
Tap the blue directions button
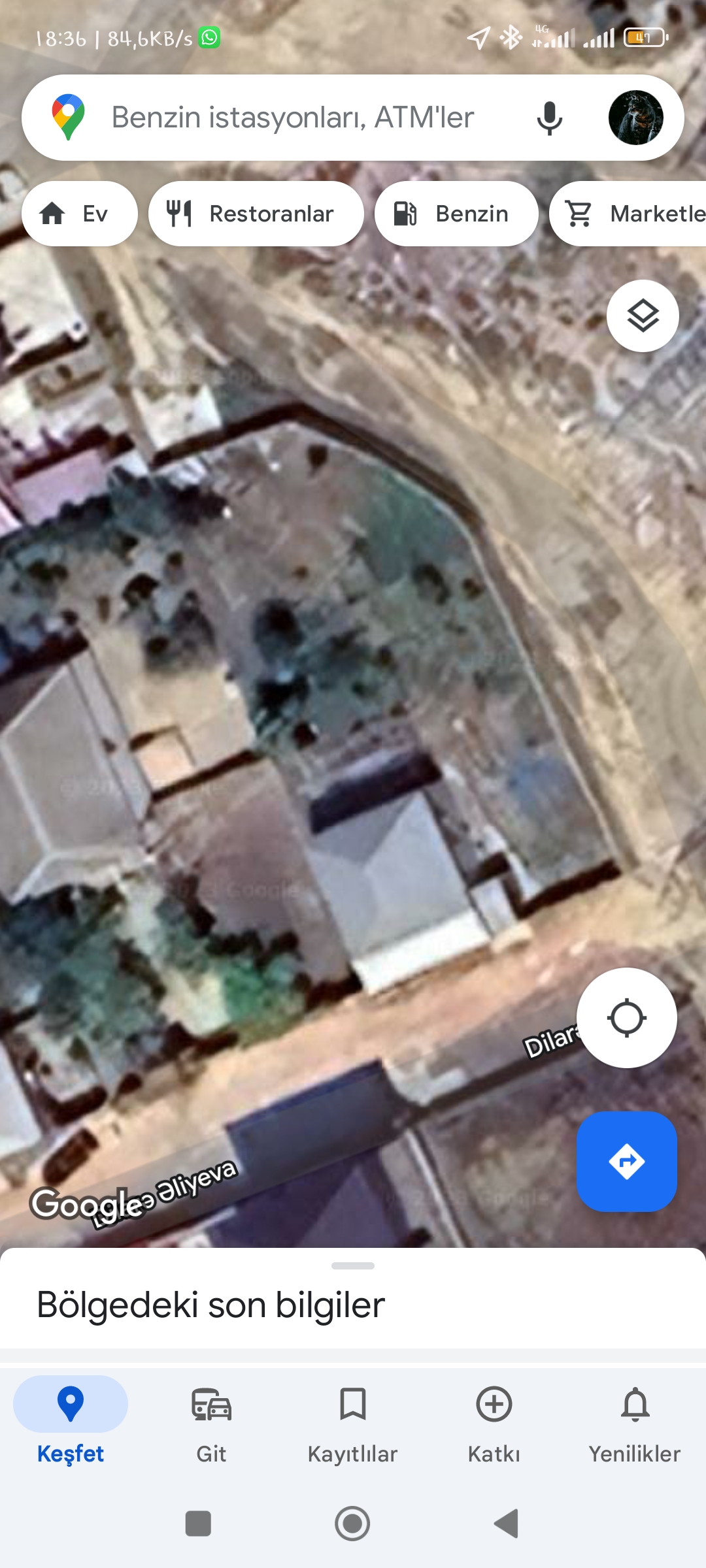(626, 1162)
